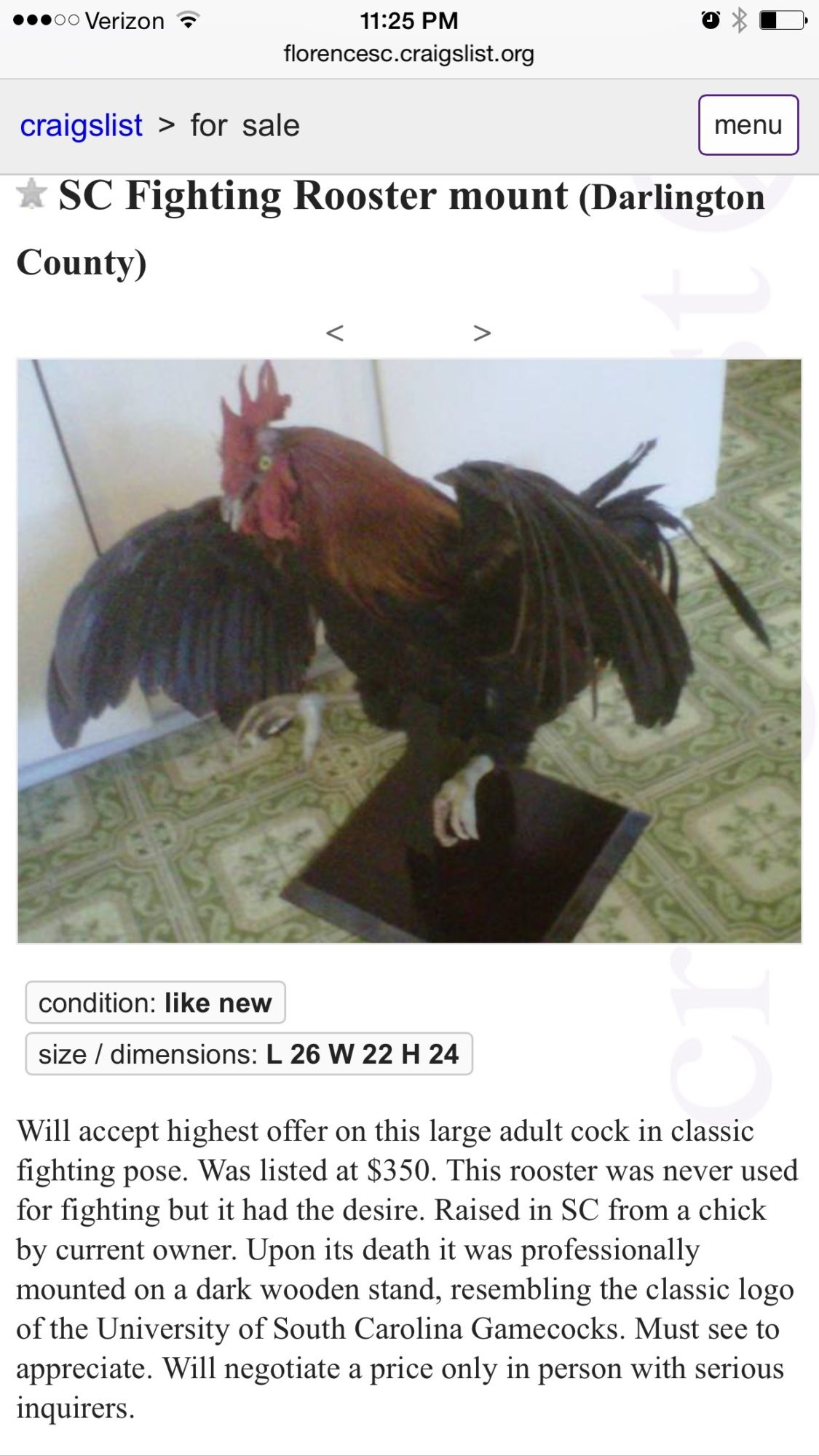The height and width of the screenshot is (1456, 819).
Task: Open the craigslist home link
Action: tap(81, 126)
